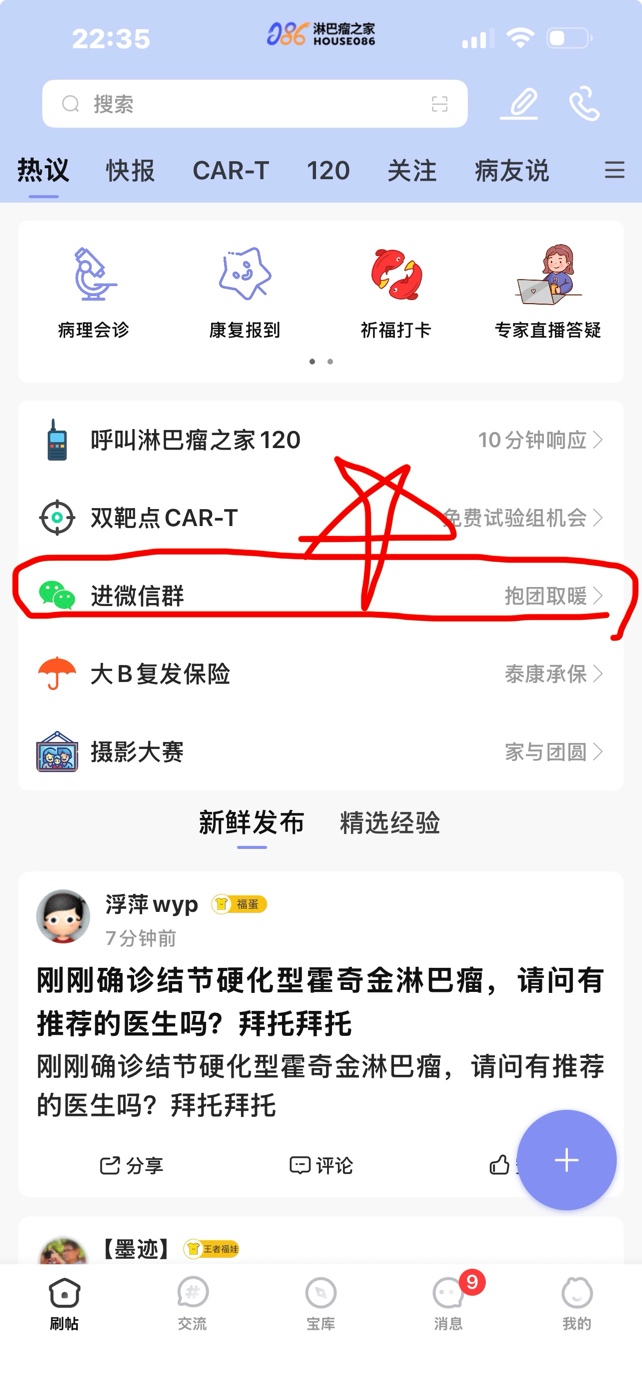Tap the phone call icon
Screen dimensions: 642x1389
584,104
